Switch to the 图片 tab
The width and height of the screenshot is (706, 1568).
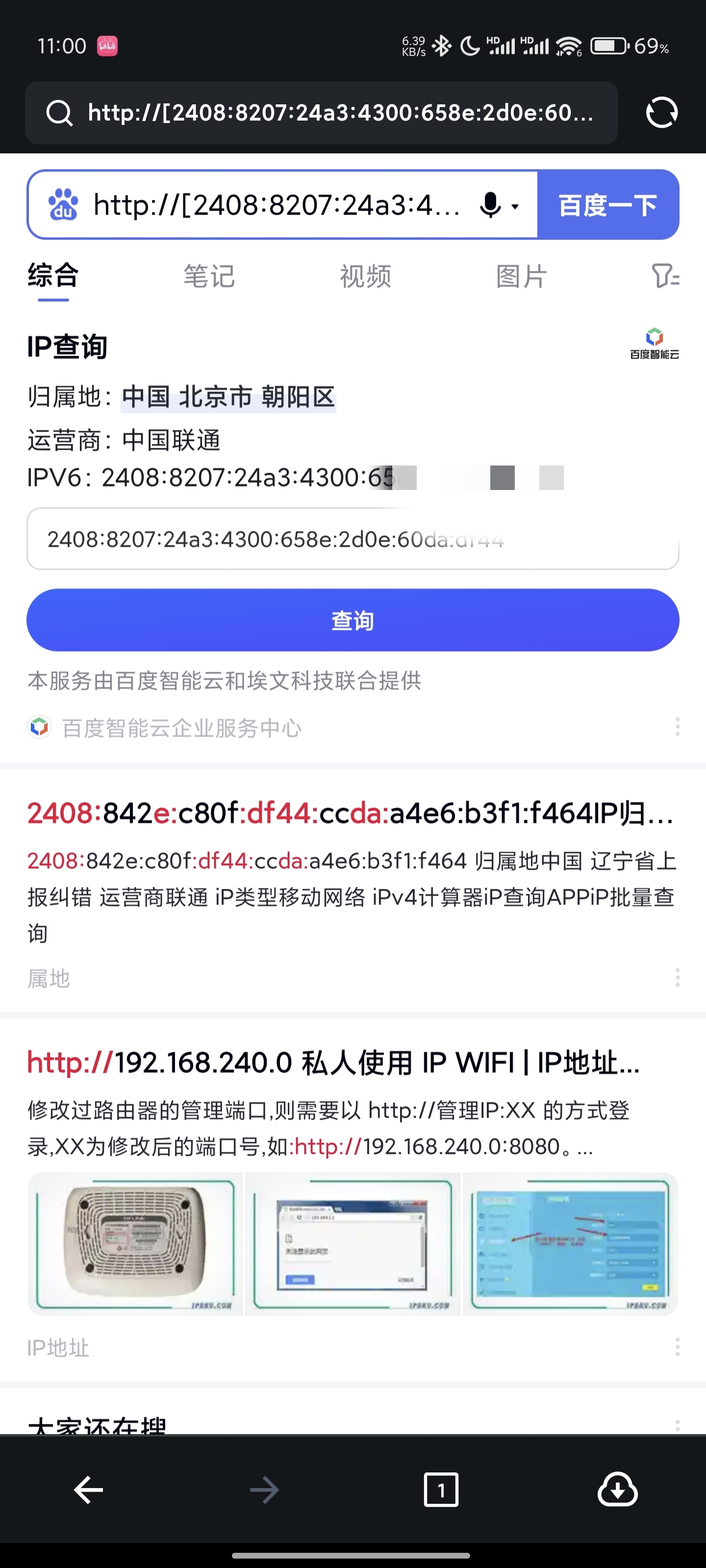click(522, 276)
